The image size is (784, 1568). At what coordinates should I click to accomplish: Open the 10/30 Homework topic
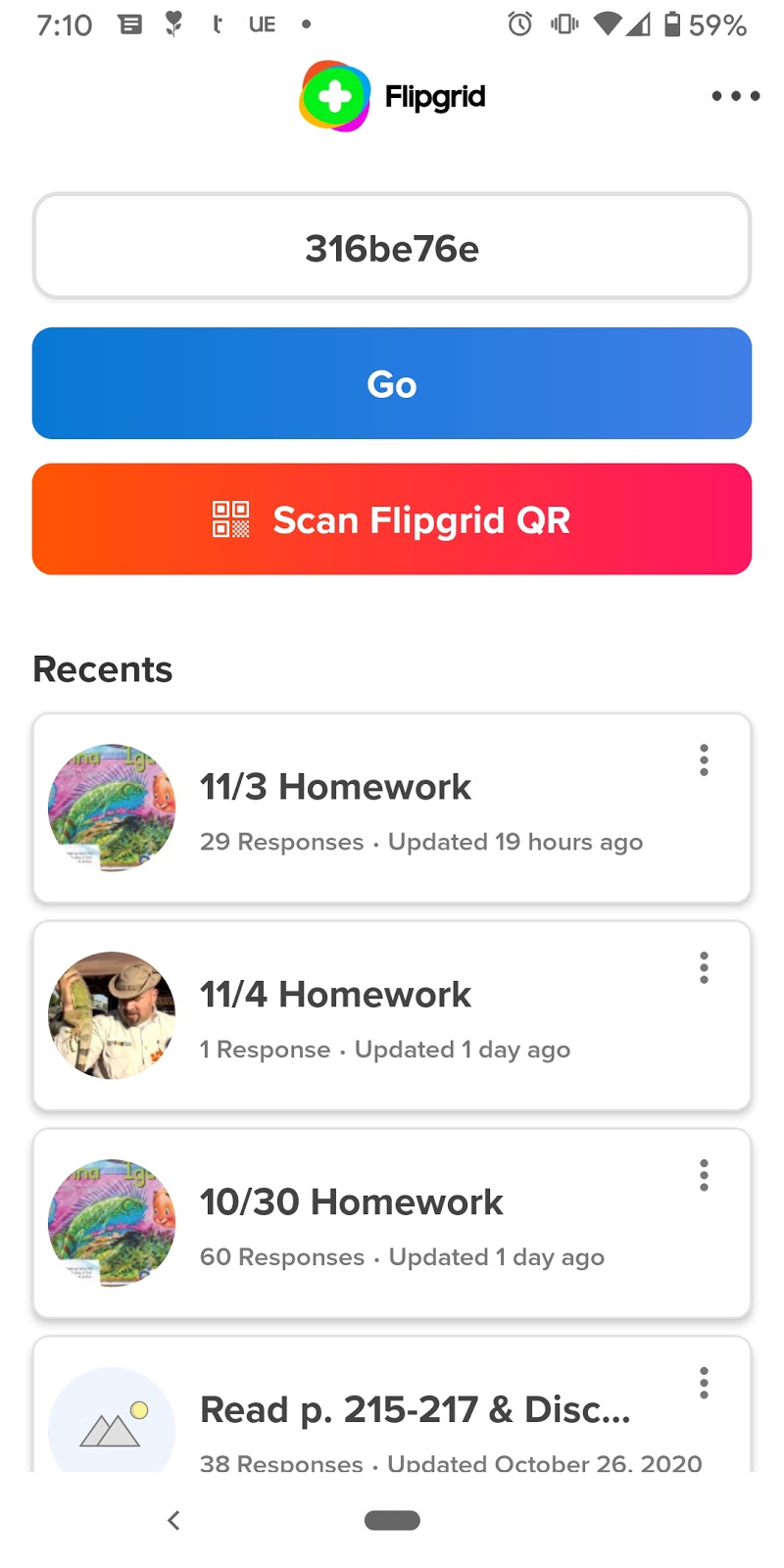[392, 1224]
